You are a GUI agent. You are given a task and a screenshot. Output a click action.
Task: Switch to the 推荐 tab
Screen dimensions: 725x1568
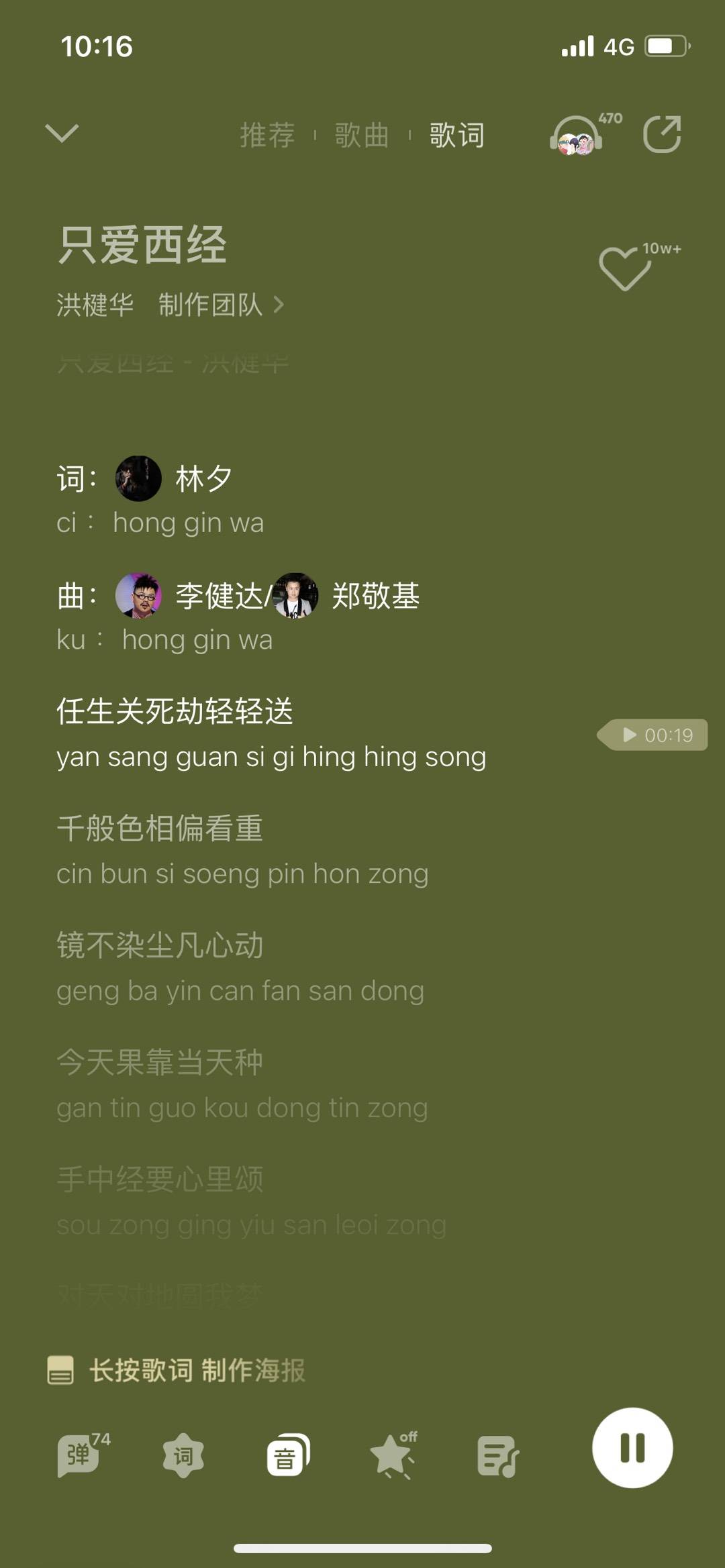point(267,135)
